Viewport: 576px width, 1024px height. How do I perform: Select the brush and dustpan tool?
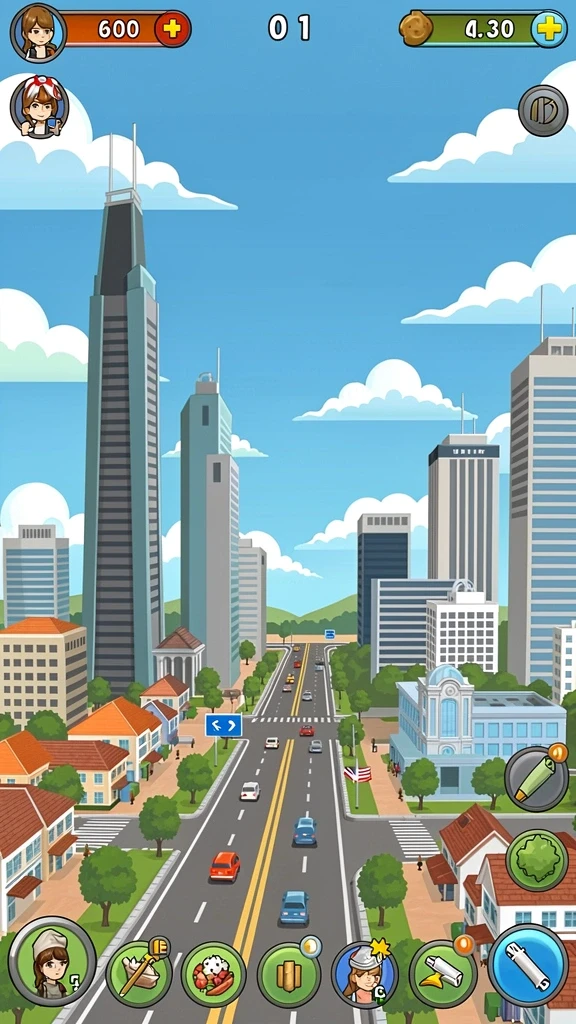[138, 973]
